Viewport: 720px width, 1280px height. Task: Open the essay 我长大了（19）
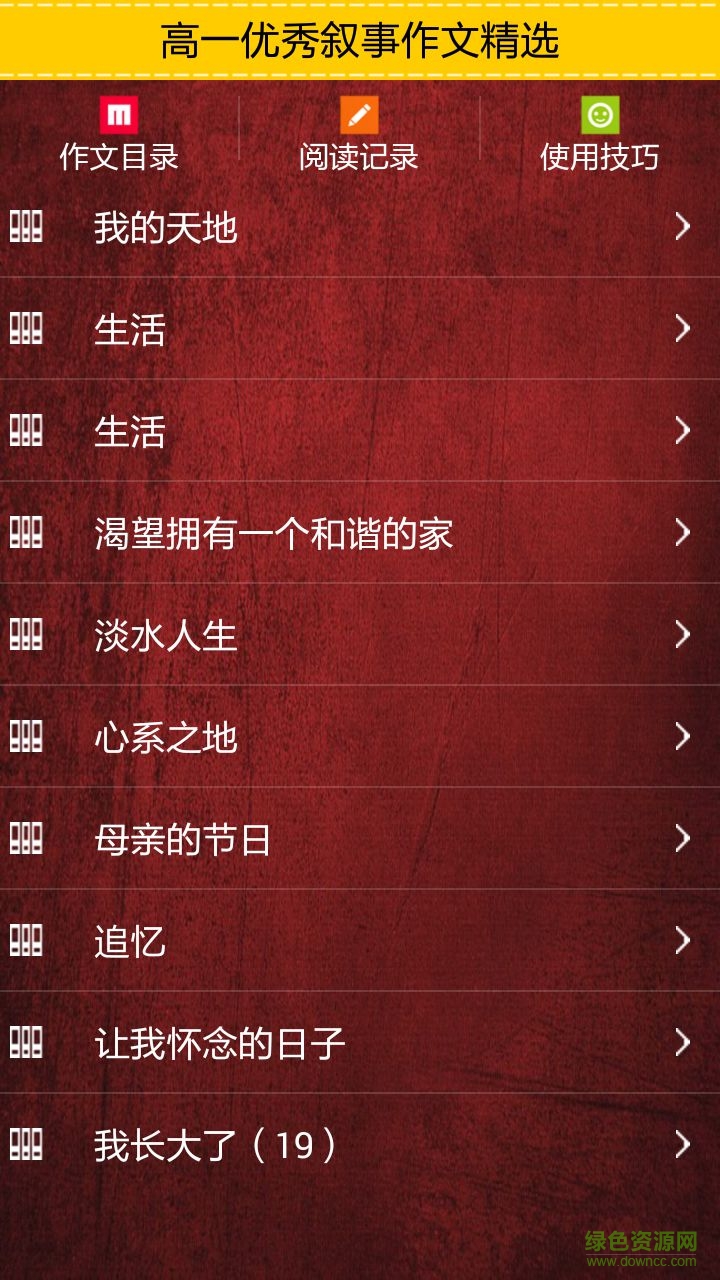tap(360, 1145)
